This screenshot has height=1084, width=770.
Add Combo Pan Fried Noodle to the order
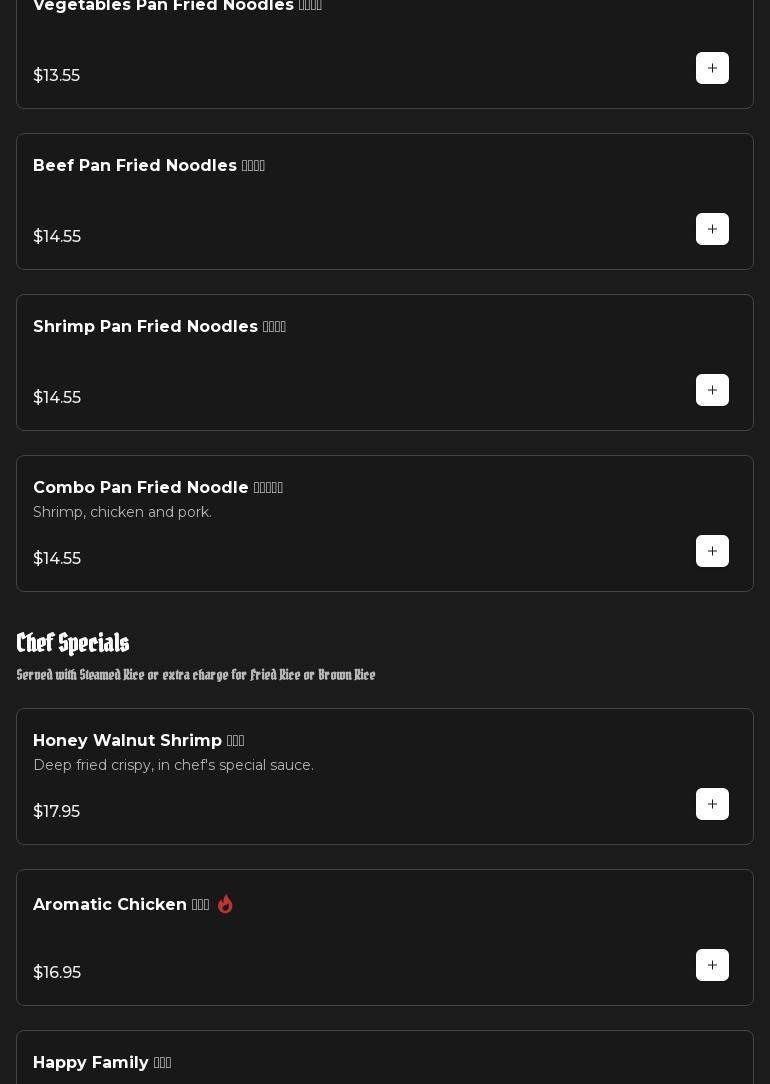[x=712, y=551]
